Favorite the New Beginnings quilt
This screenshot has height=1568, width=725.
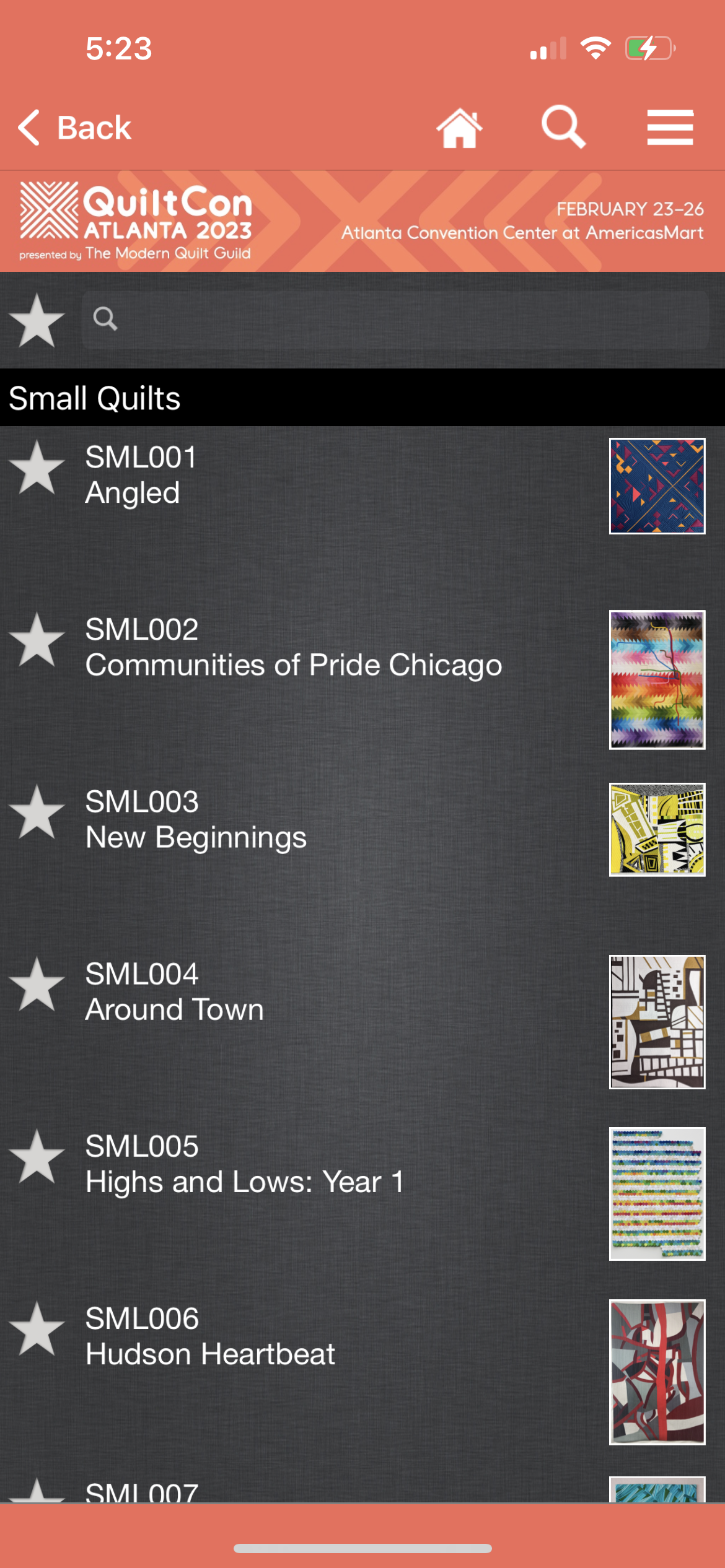tap(37, 813)
